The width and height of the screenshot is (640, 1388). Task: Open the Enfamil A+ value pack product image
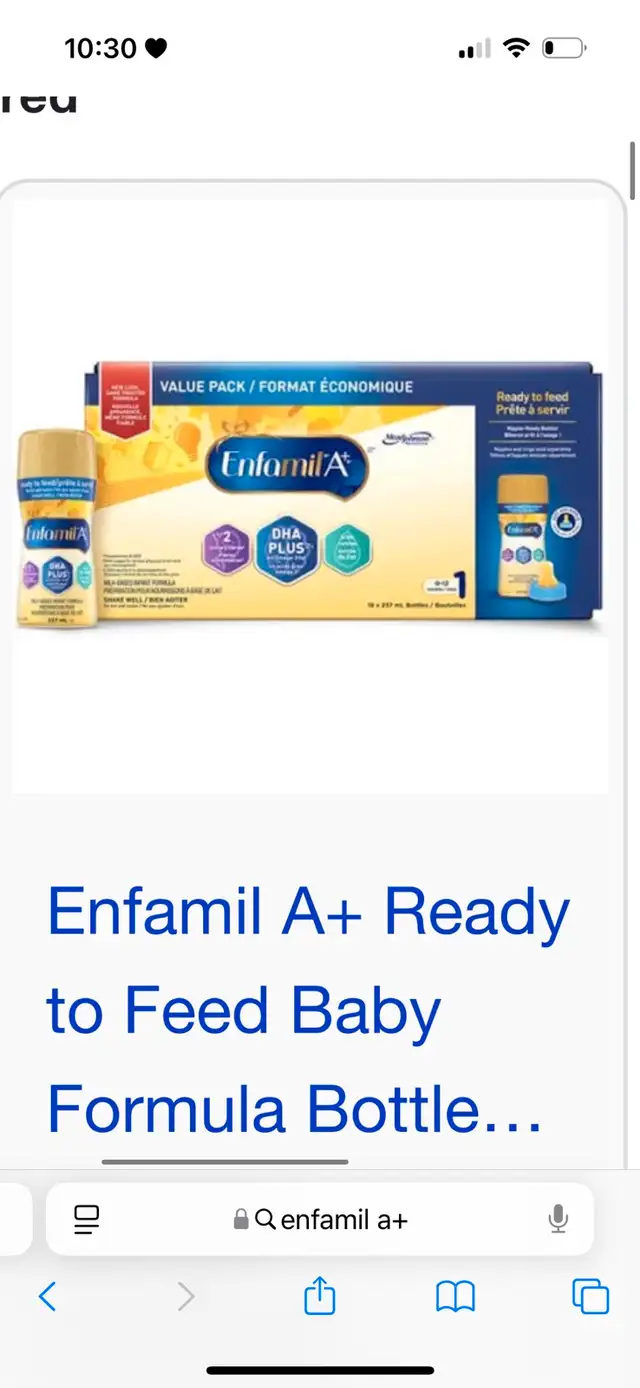point(310,497)
